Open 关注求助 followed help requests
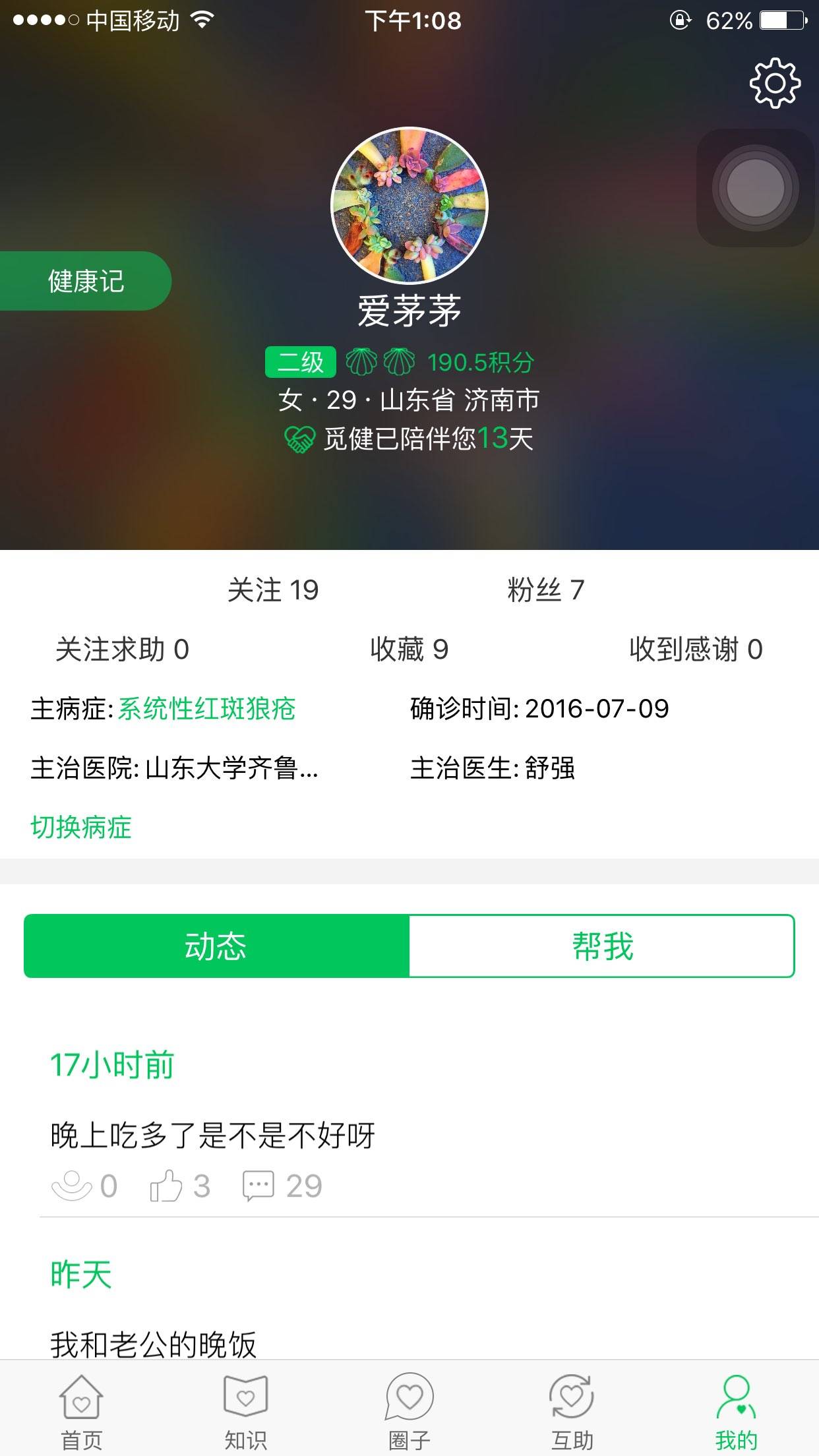 pos(123,650)
